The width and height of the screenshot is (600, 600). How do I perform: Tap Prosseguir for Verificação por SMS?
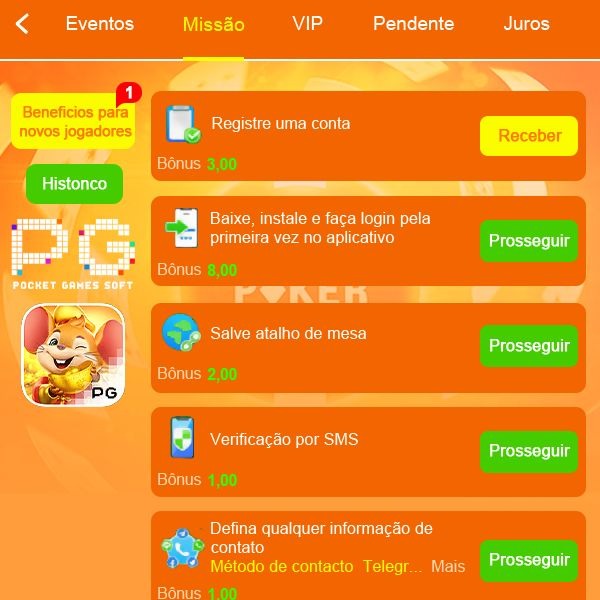point(529,451)
